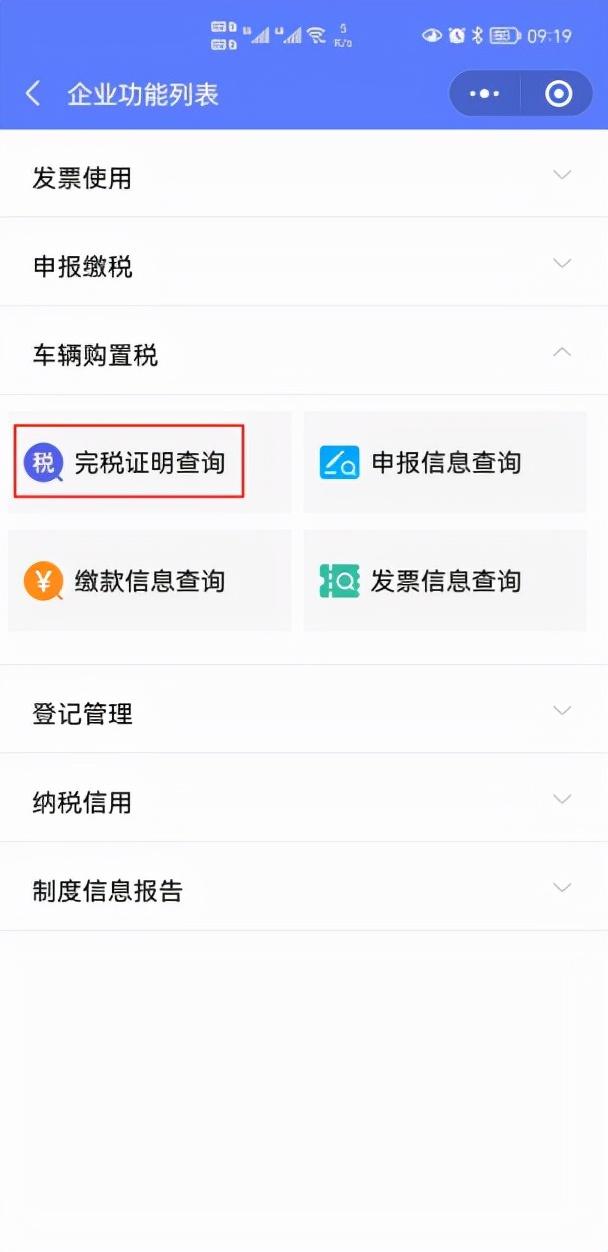Open the mini program more options menu
The height and width of the screenshot is (1252, 608).
[x=484, y=94]
